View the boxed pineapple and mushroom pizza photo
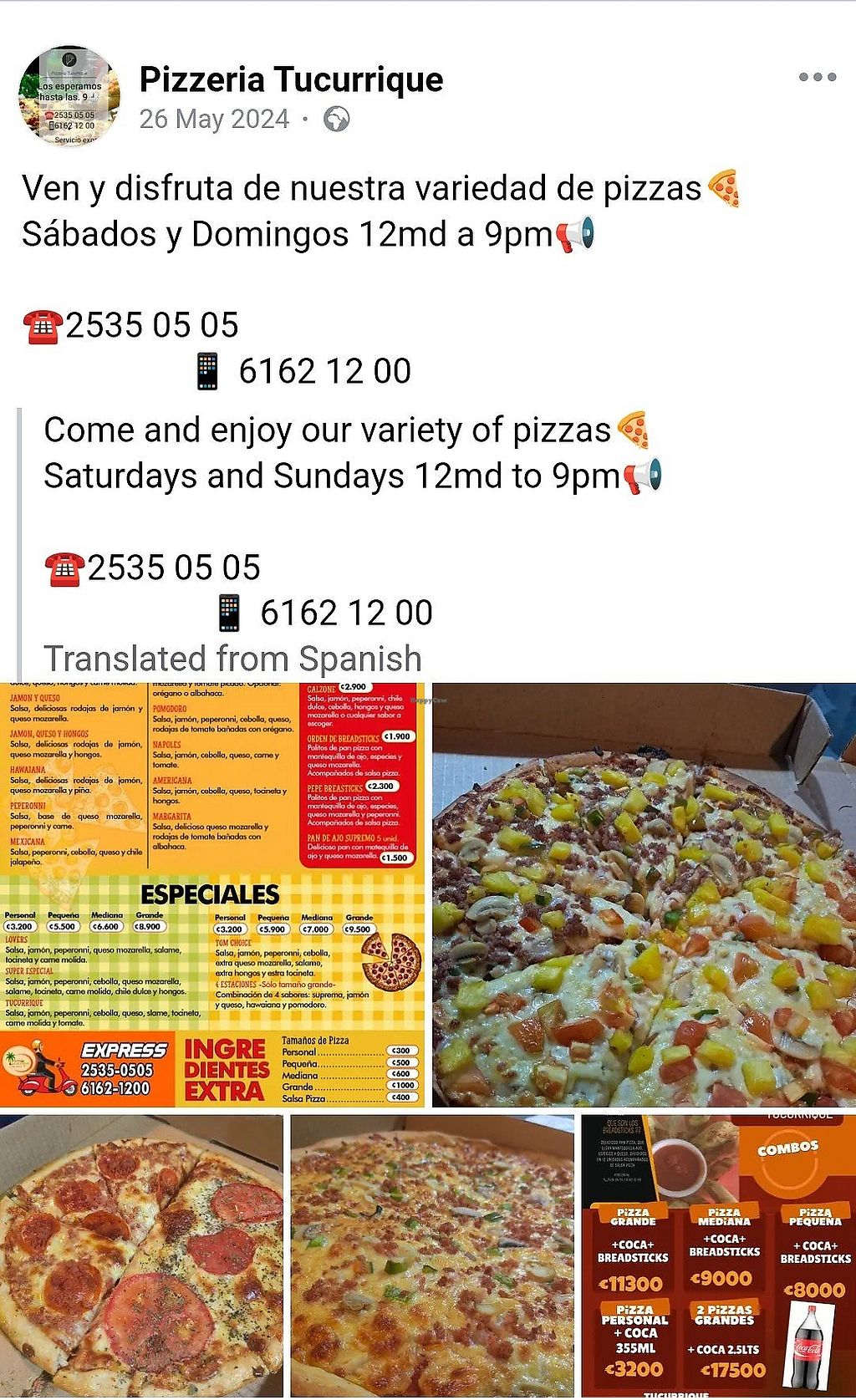Image resolution: width=856 pixels, height=1400 pixels. pyautogui.click(x=644, y=895)
